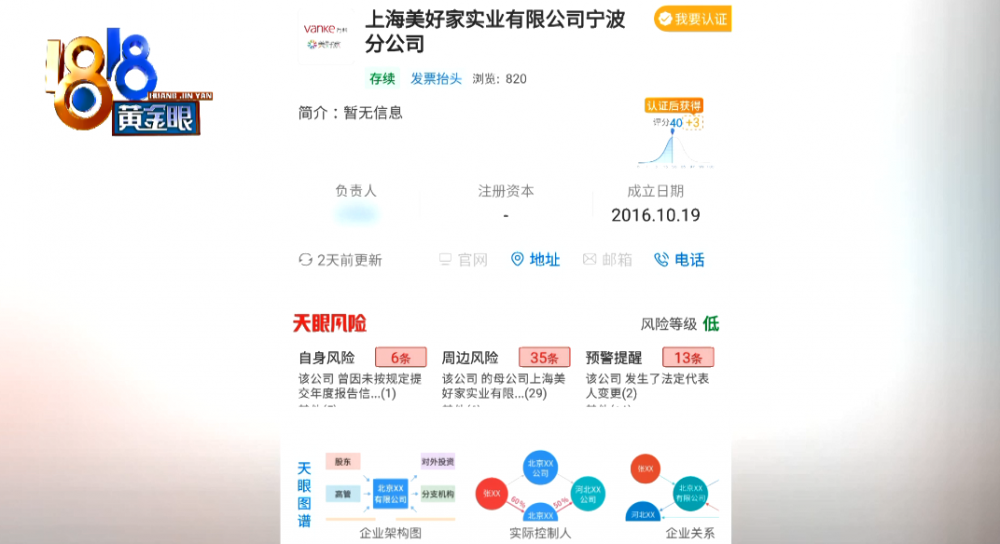The width and height of the screenshot is (1000, 544).
Task: Open the company 电话 phone contact
Action: [x=680, y=259]
